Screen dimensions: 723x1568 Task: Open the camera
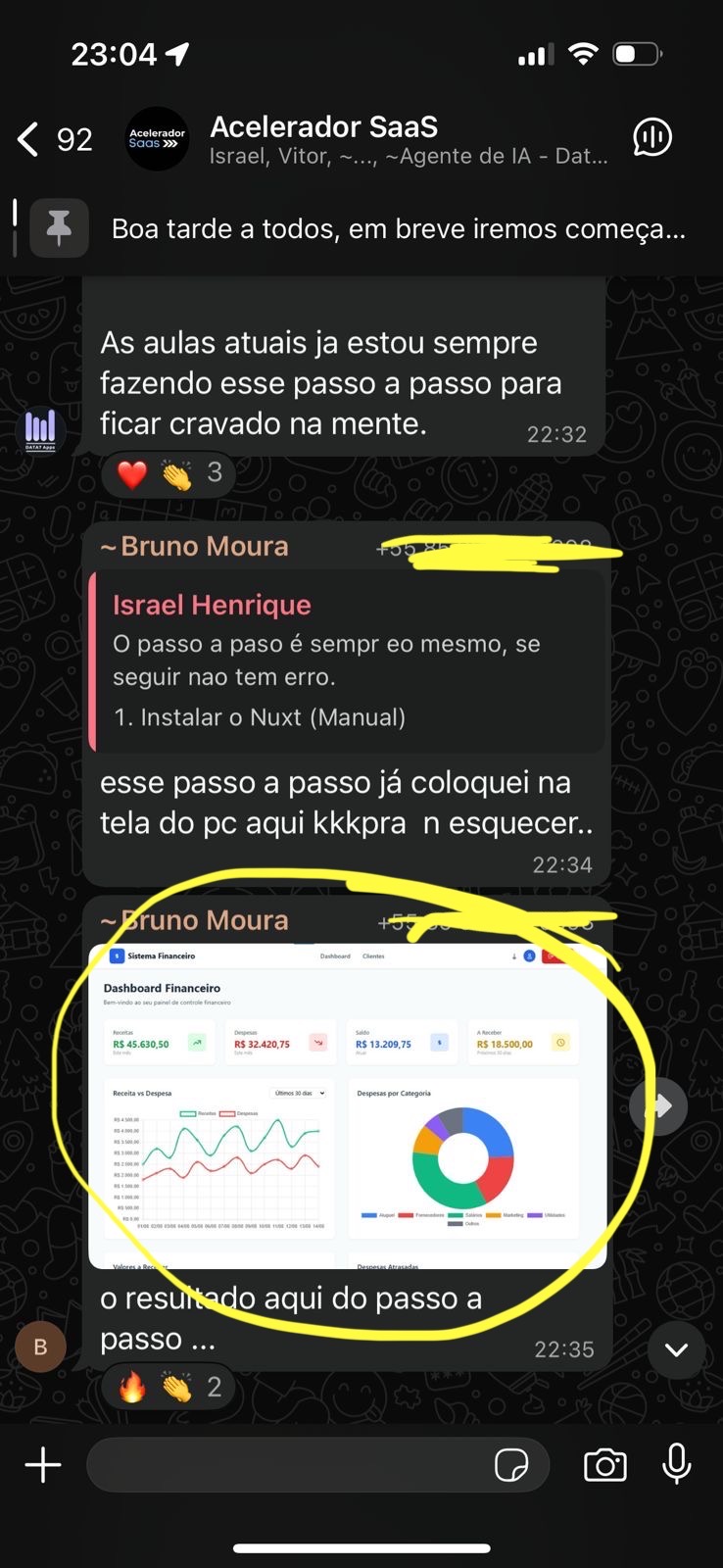(x=605, y=1465)
